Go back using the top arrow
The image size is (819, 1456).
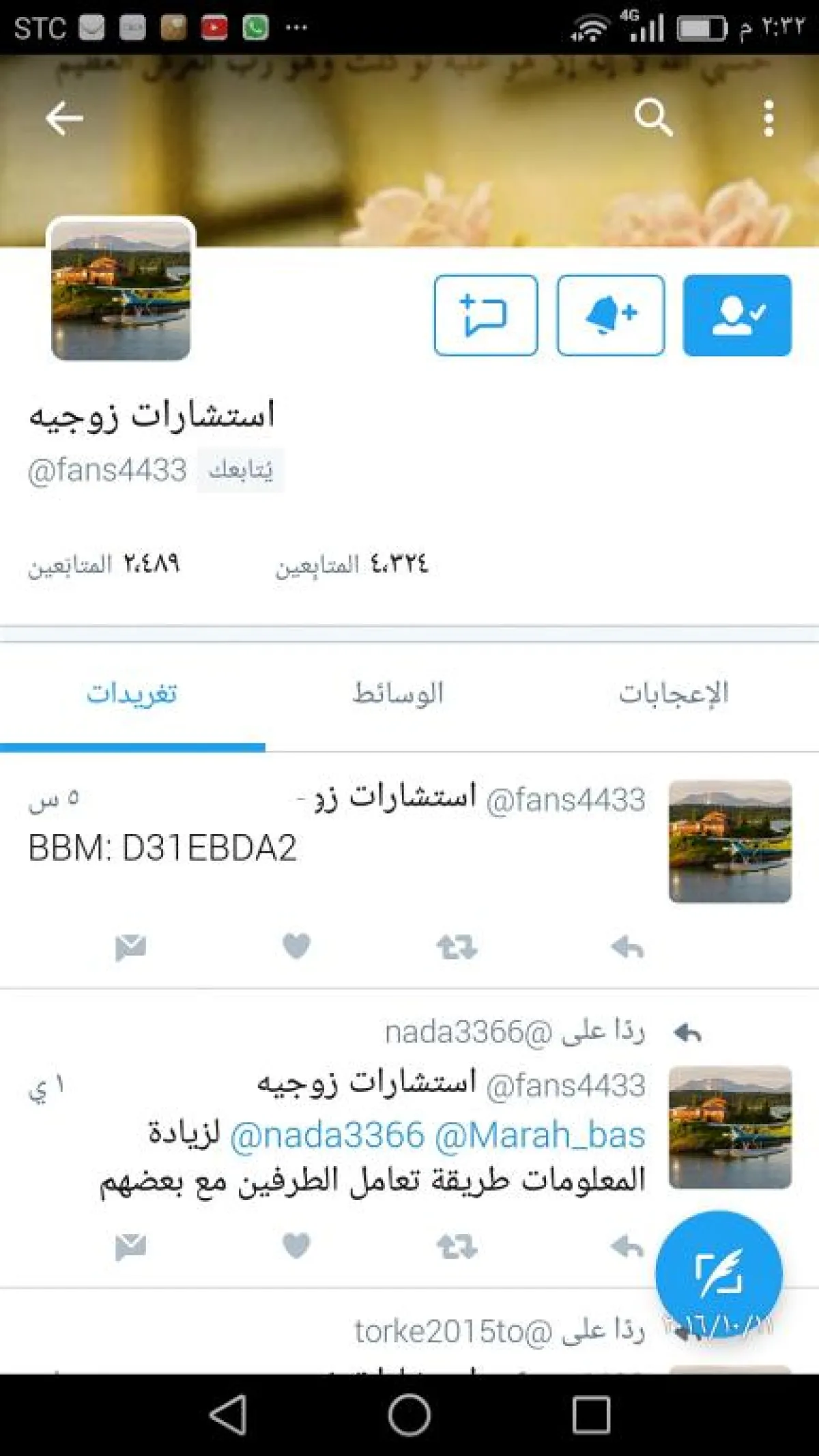64,118
